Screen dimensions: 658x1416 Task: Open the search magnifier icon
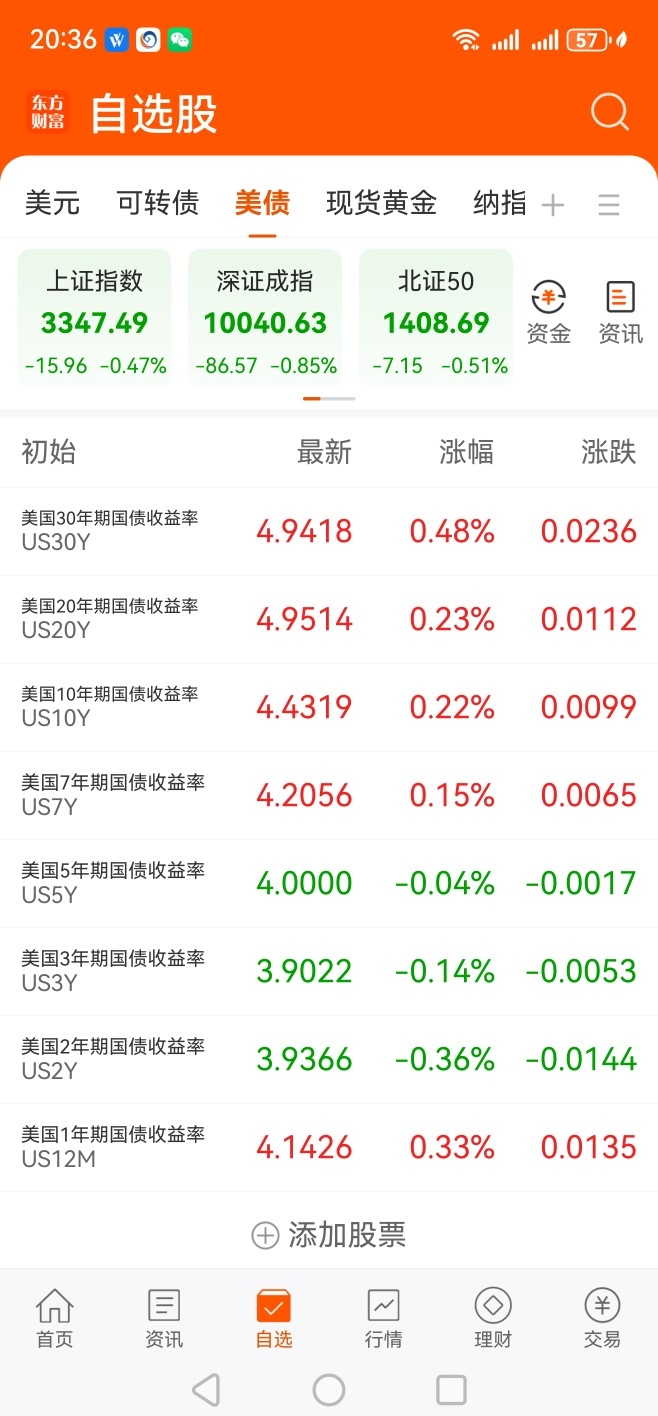(610, 113)
